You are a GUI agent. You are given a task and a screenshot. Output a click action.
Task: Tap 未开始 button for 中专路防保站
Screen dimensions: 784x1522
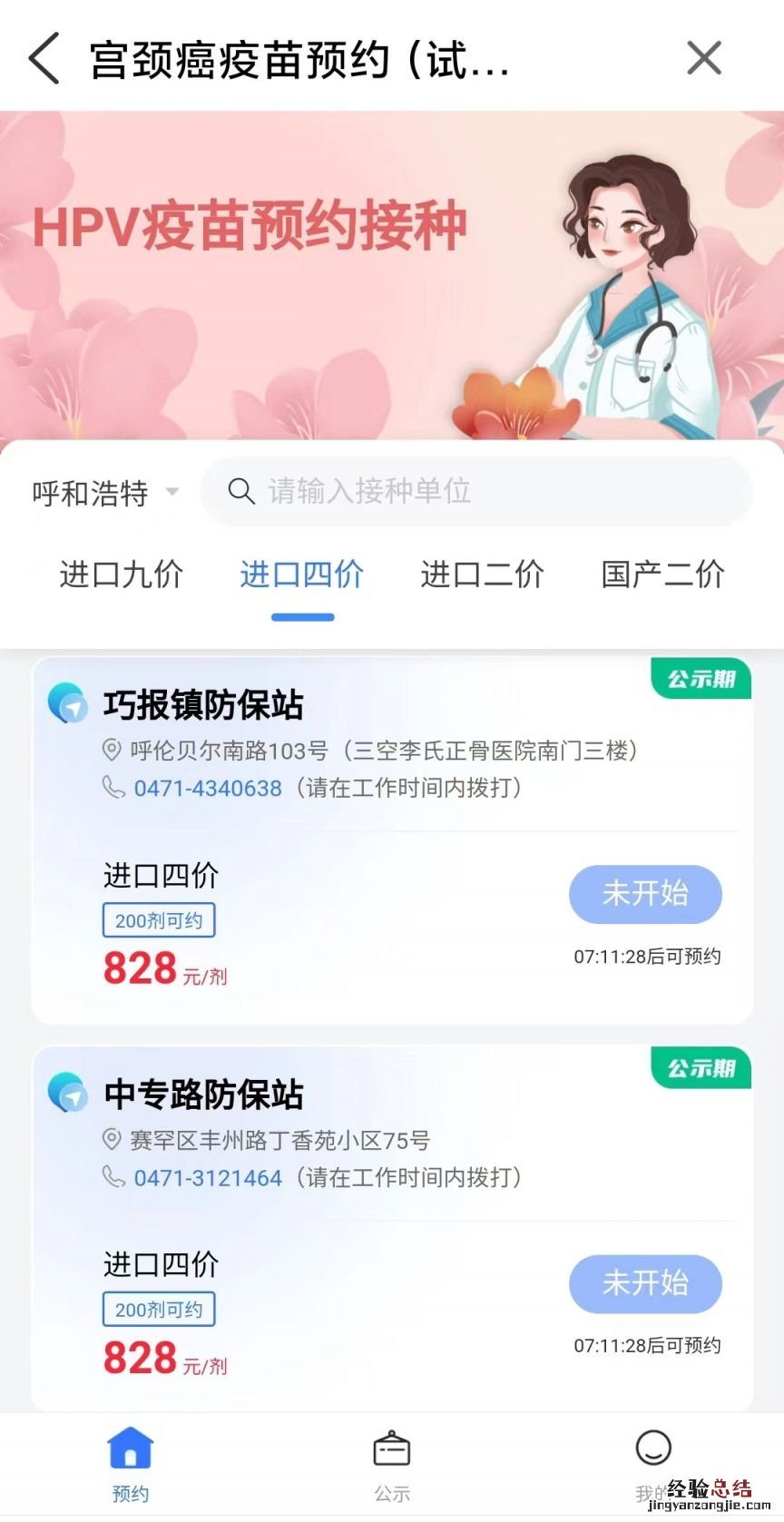pyautogui.click(x=644, y=1283)
